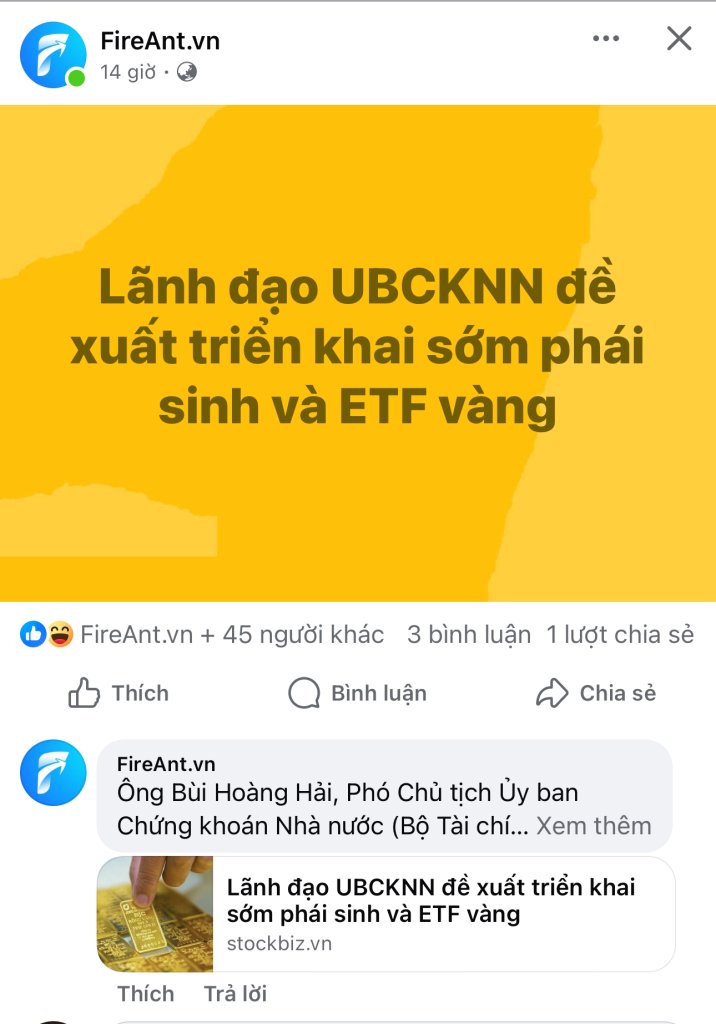Open FireAnt.vn profile from comment avatar
716x1024 pixels.
click(x=53, y=772)
